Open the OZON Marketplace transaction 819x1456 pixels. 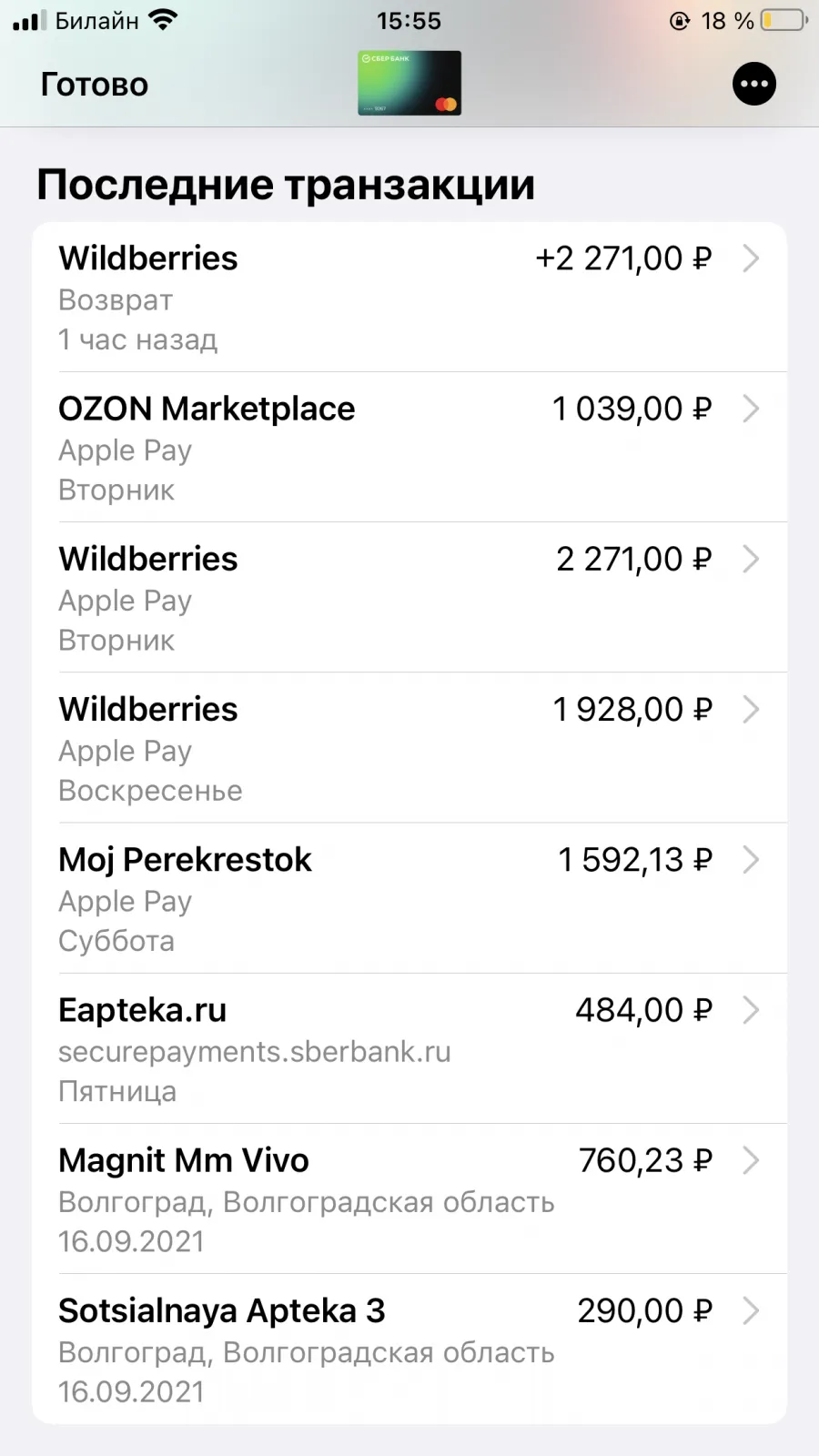409,448
